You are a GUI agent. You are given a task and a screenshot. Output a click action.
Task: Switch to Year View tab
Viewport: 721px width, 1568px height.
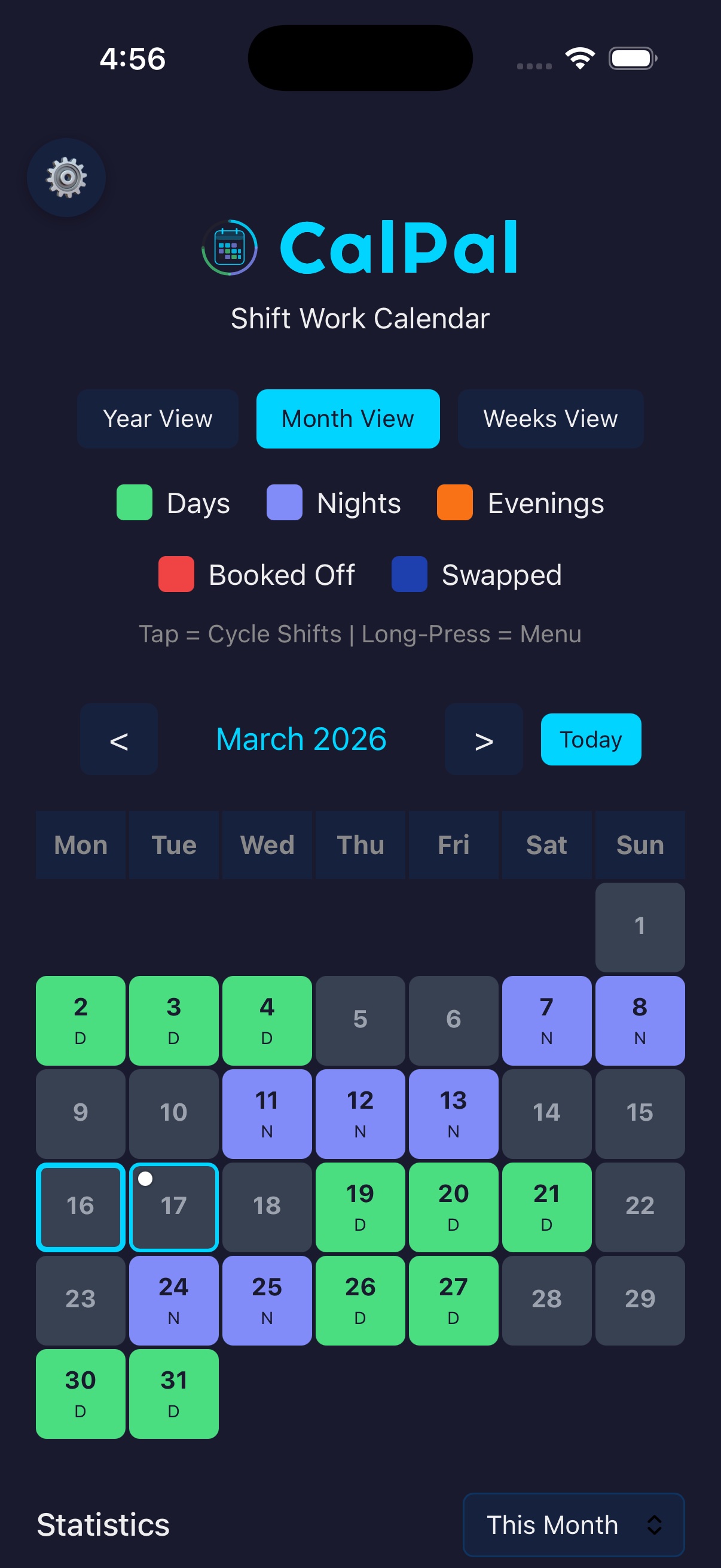[x=158, y=419]
